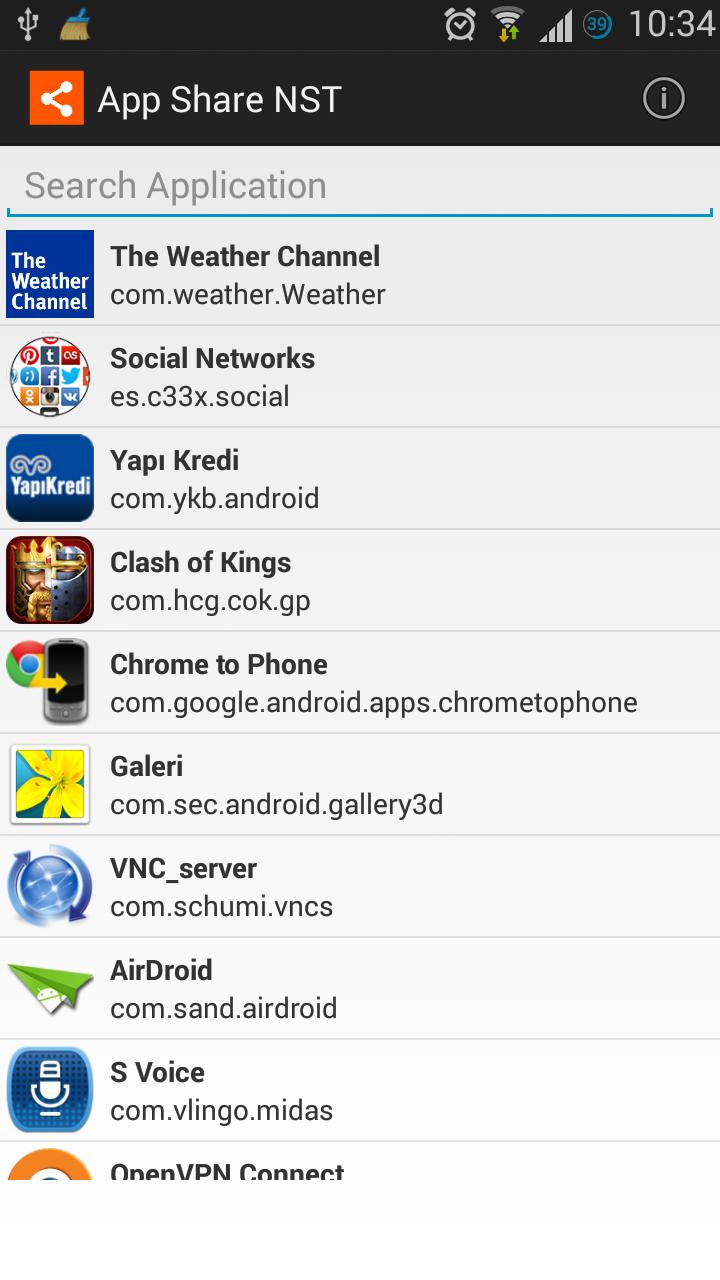The image size is (720, 1280).
Task: Open the info icon in app bar
Action: point(663,99)
